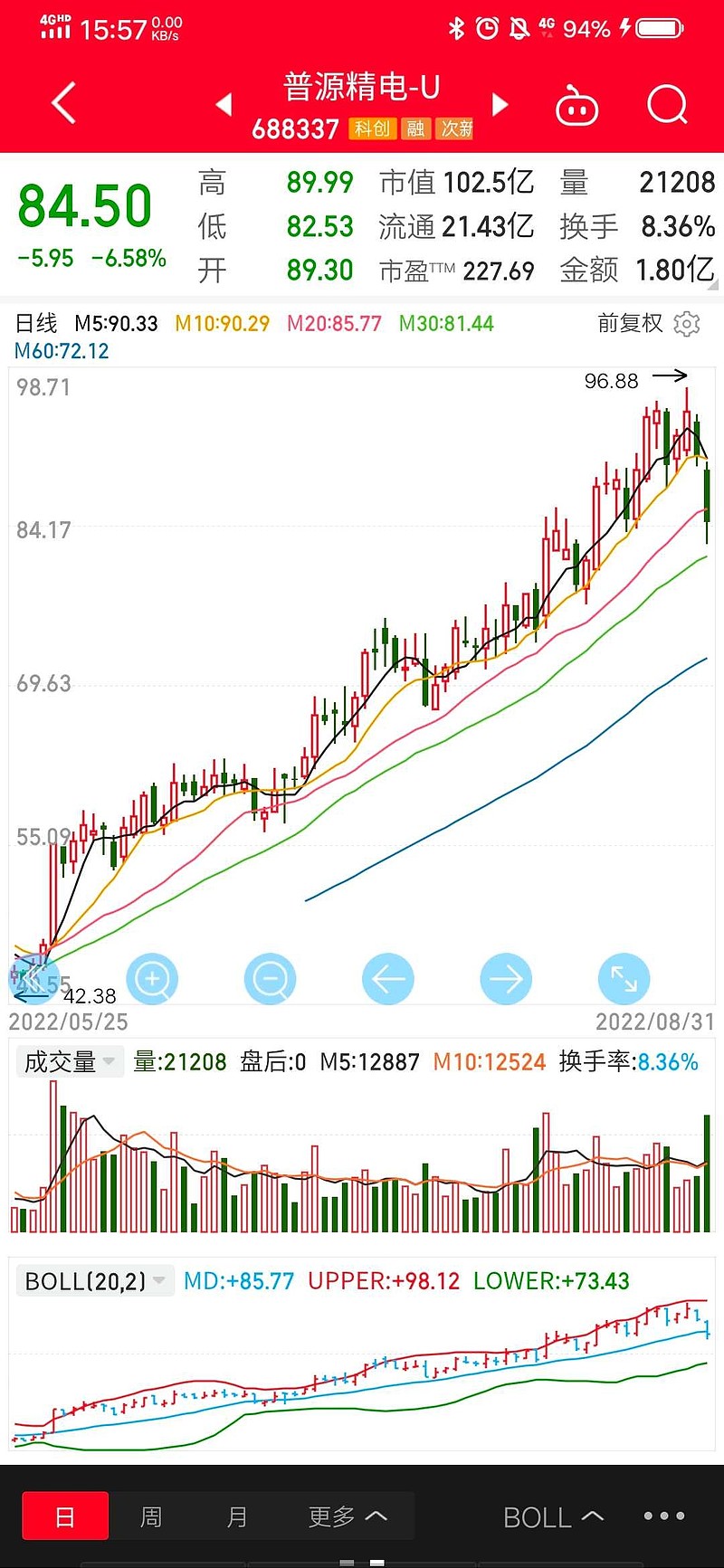Switch to 周 weekly chart
This screenshot has height=1568, width=724.
[x=151, y=1516]
